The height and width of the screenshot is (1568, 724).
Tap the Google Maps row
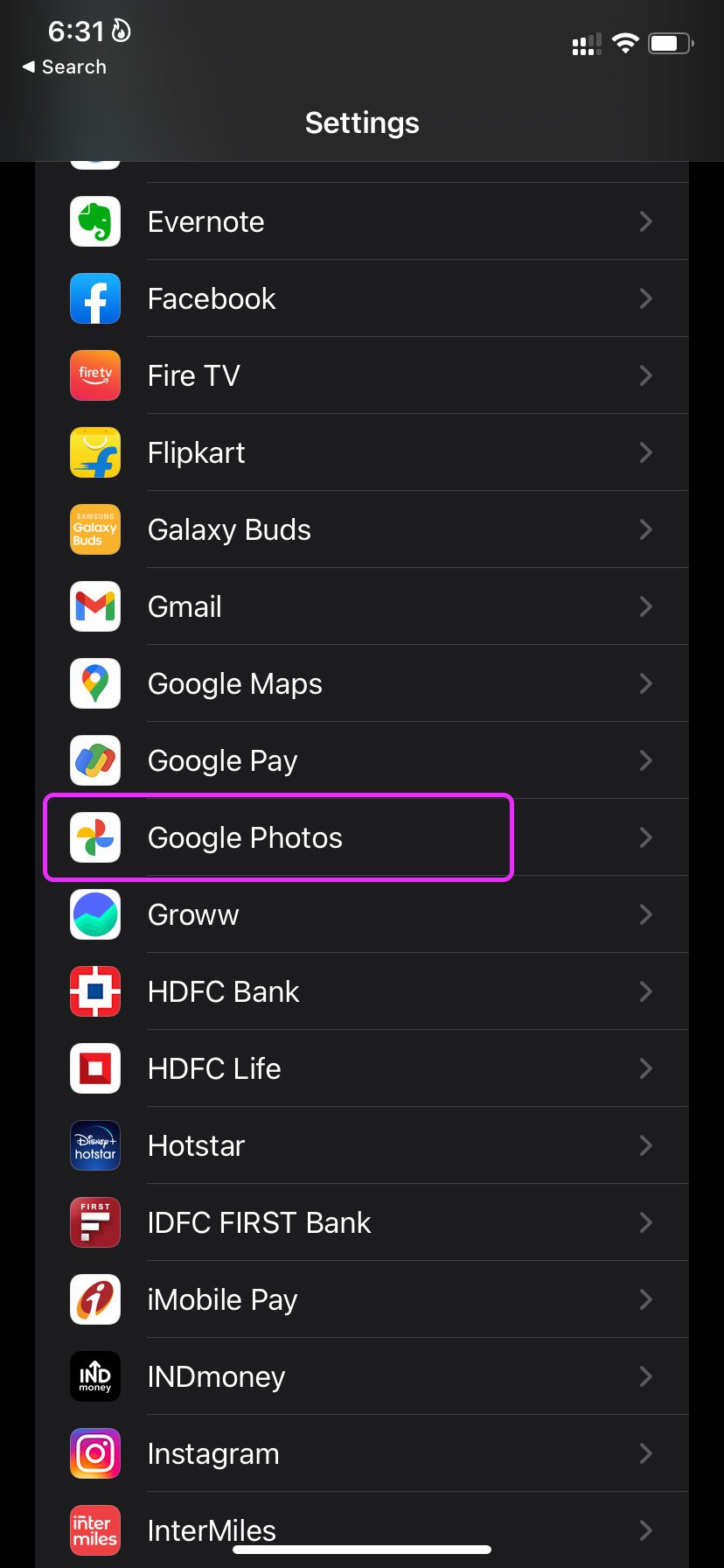(362, 683)
